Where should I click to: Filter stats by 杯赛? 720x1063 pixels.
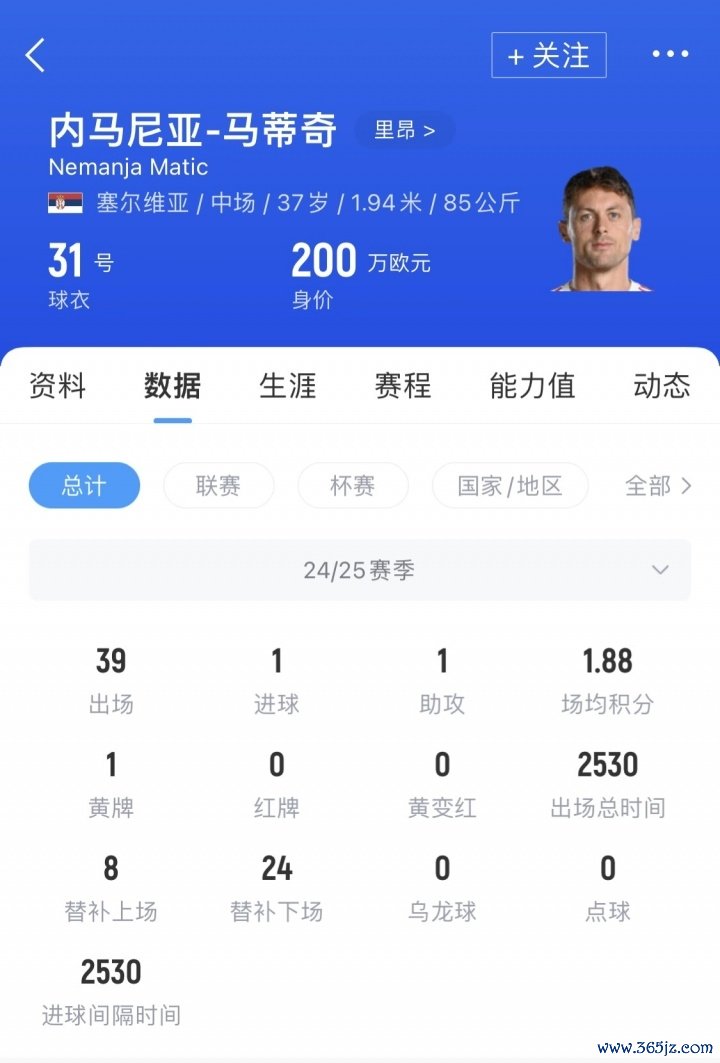(x=352, y=486)
